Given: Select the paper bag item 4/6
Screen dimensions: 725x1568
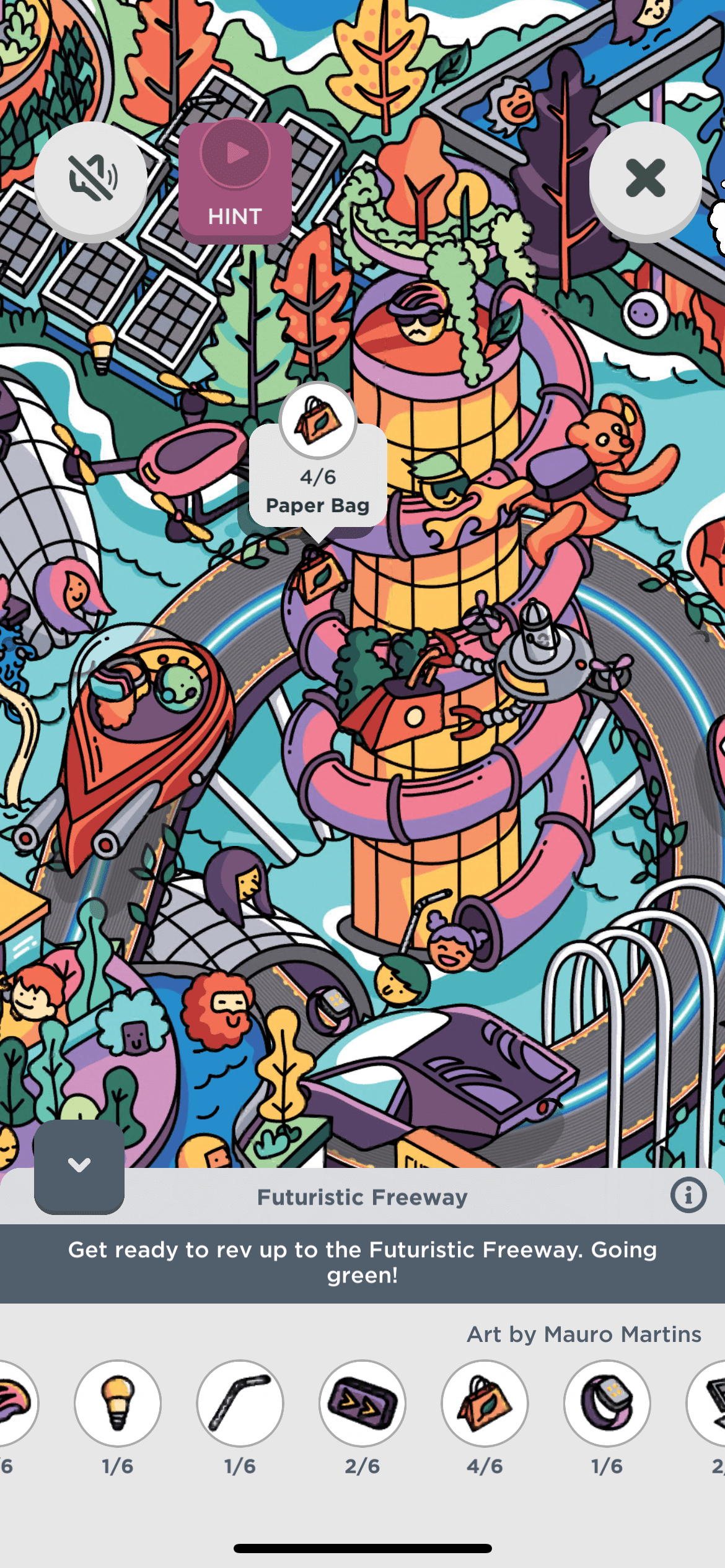Looking at the screenshot, I should point(485,1403).
